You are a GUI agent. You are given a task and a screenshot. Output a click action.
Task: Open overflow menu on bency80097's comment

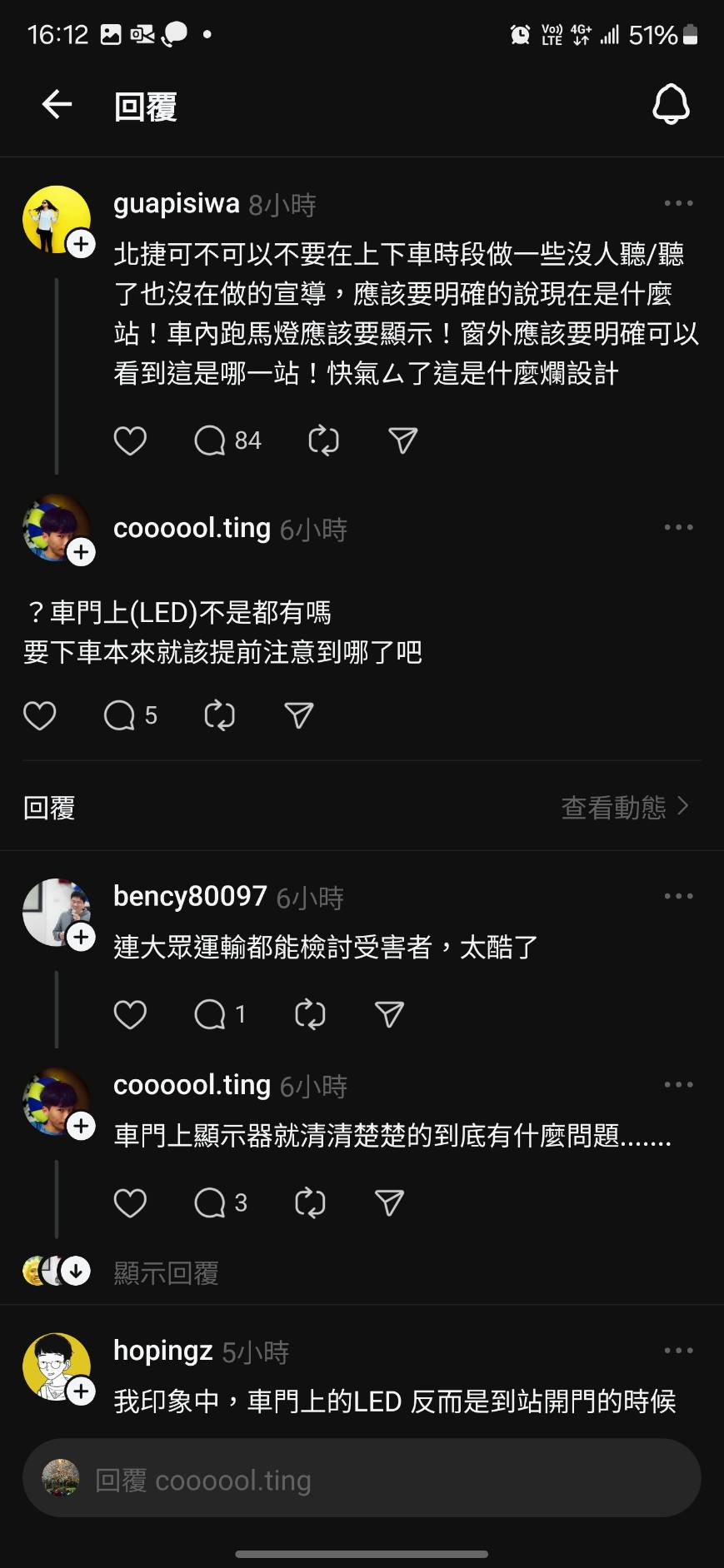tap(678, 897)
